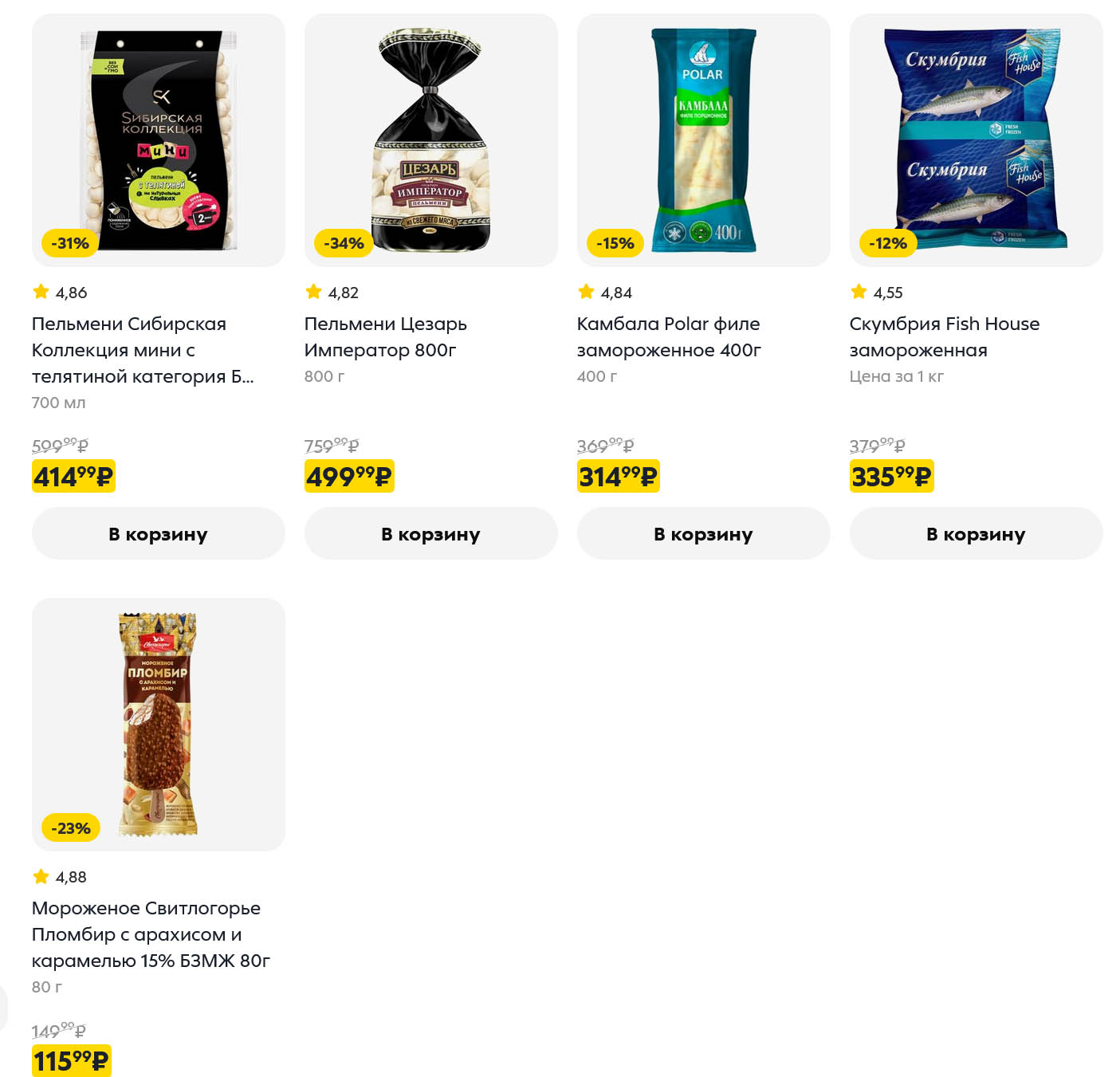This screenshot has height=1077, width=1120.
Task: View Камбала Polar филе product details
Action: point(668,336)
